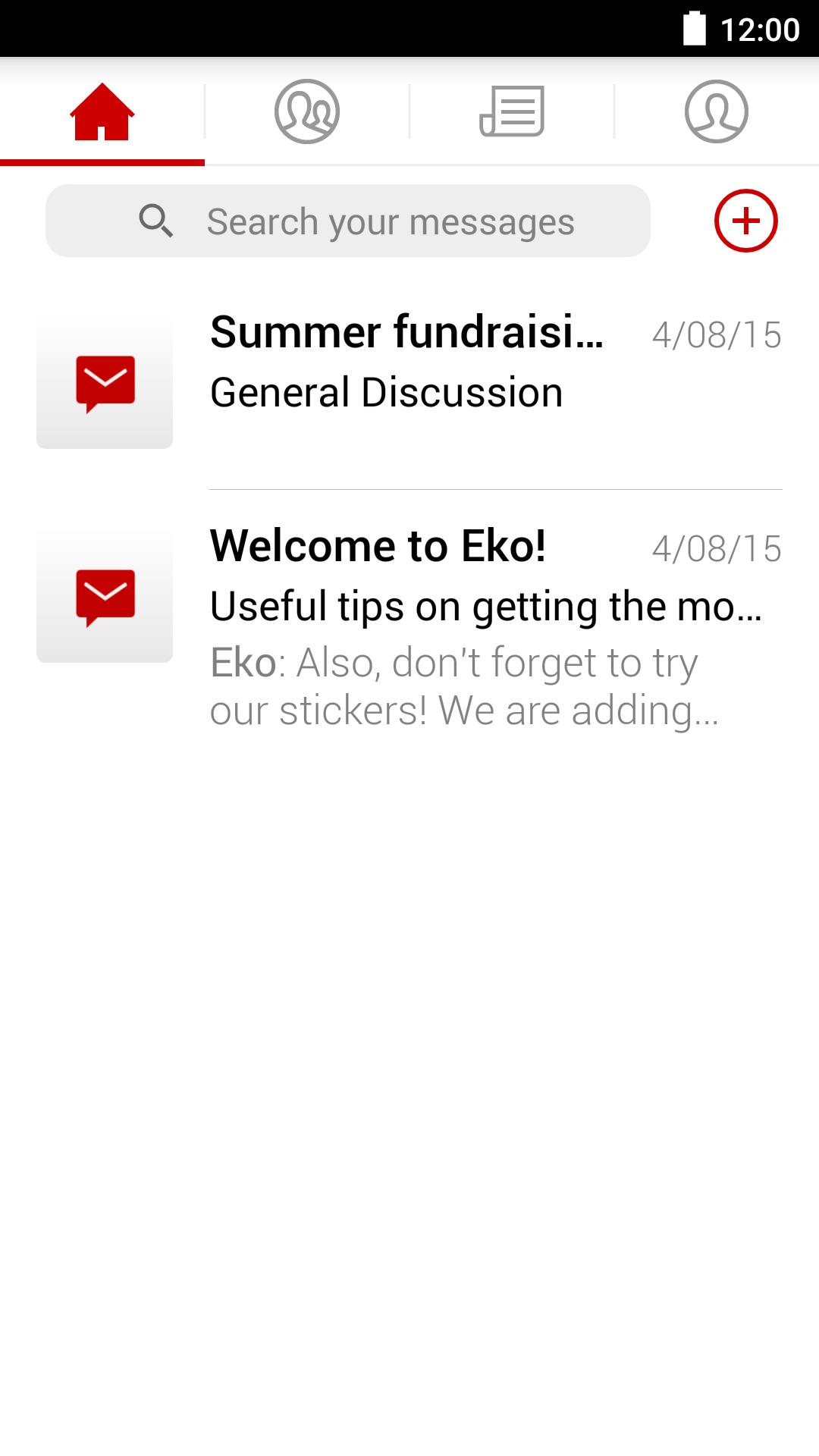Tap the Welcome to Eko chat message icon
This screenshot has height=1456, width=819.
pyautogui.click(x=105, y=596)
